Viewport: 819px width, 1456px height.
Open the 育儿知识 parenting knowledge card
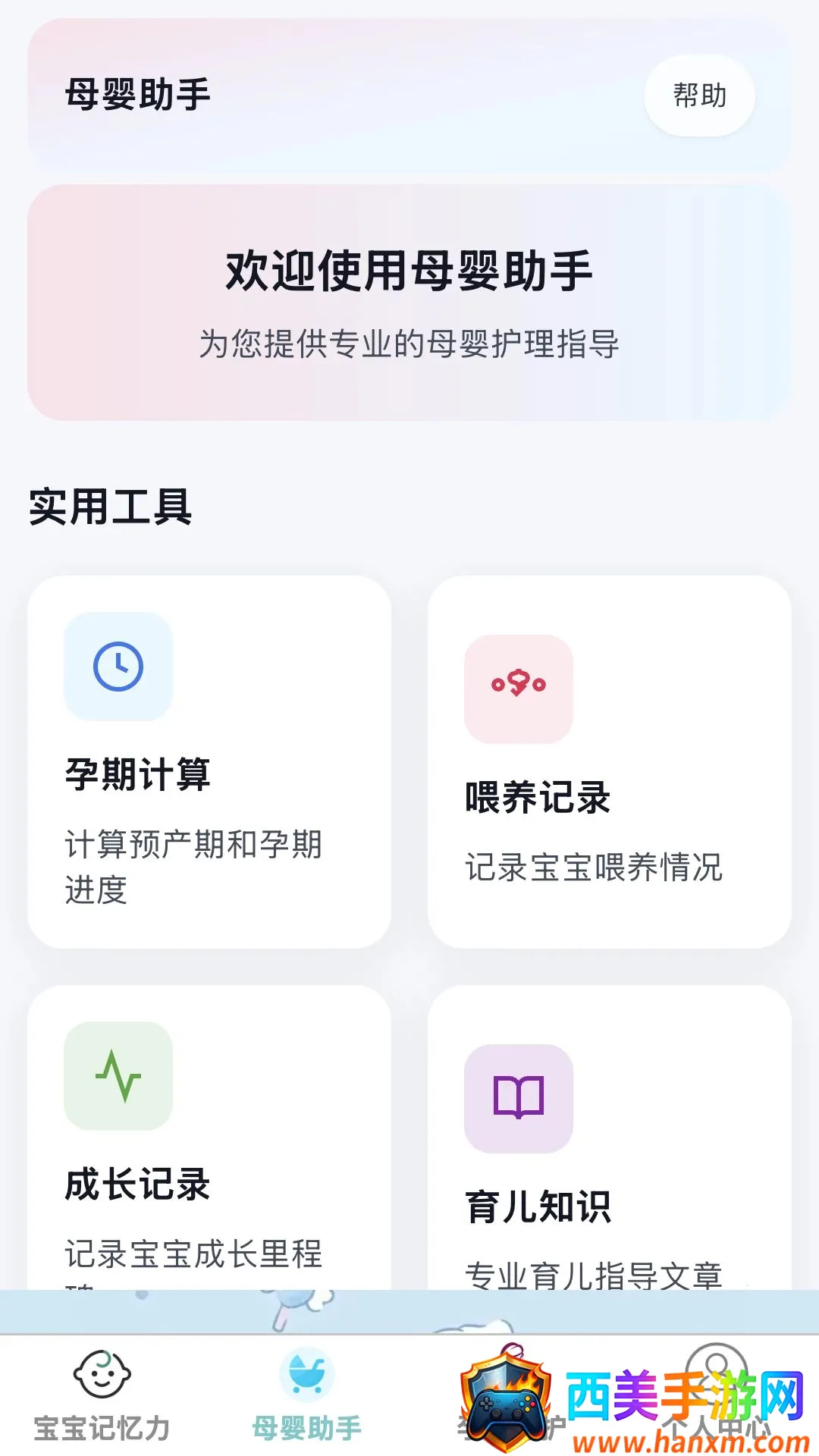click(610, 1137)
